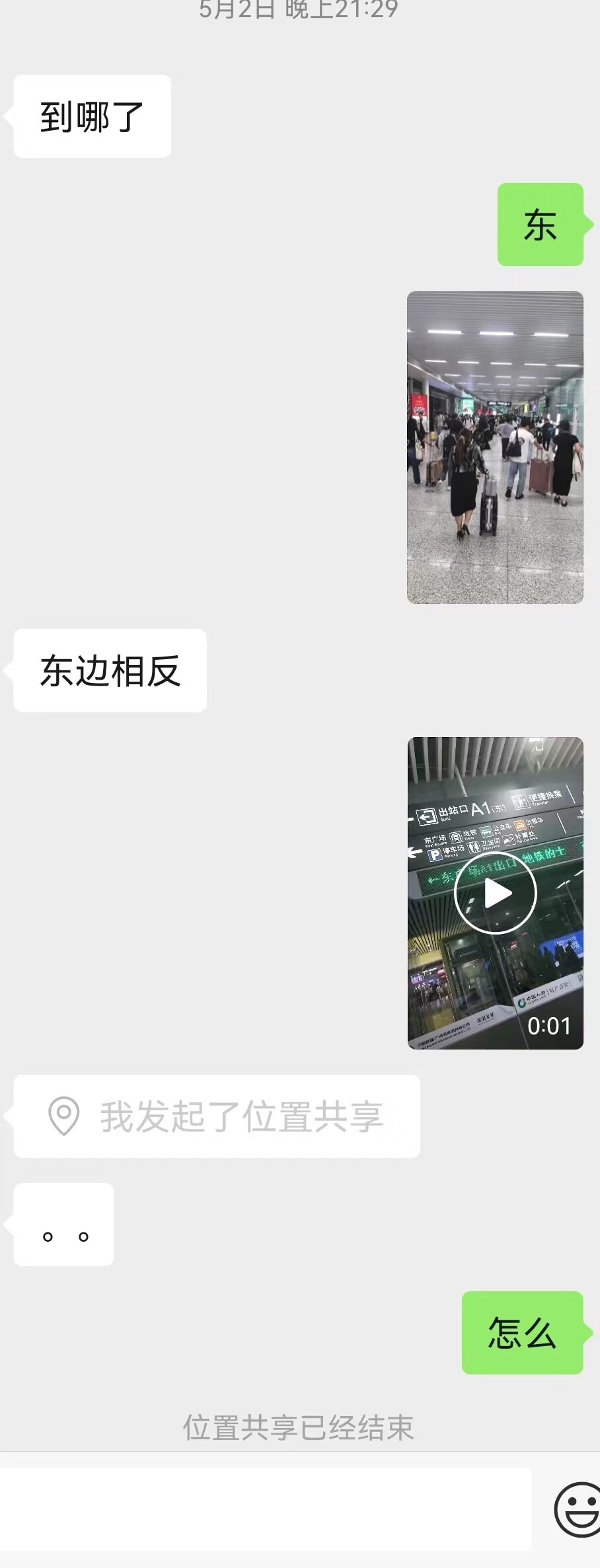The image size is (600, 1568).
Task: Open the crowded station photo
Action: pyautogui.click(x=495, y=447)
